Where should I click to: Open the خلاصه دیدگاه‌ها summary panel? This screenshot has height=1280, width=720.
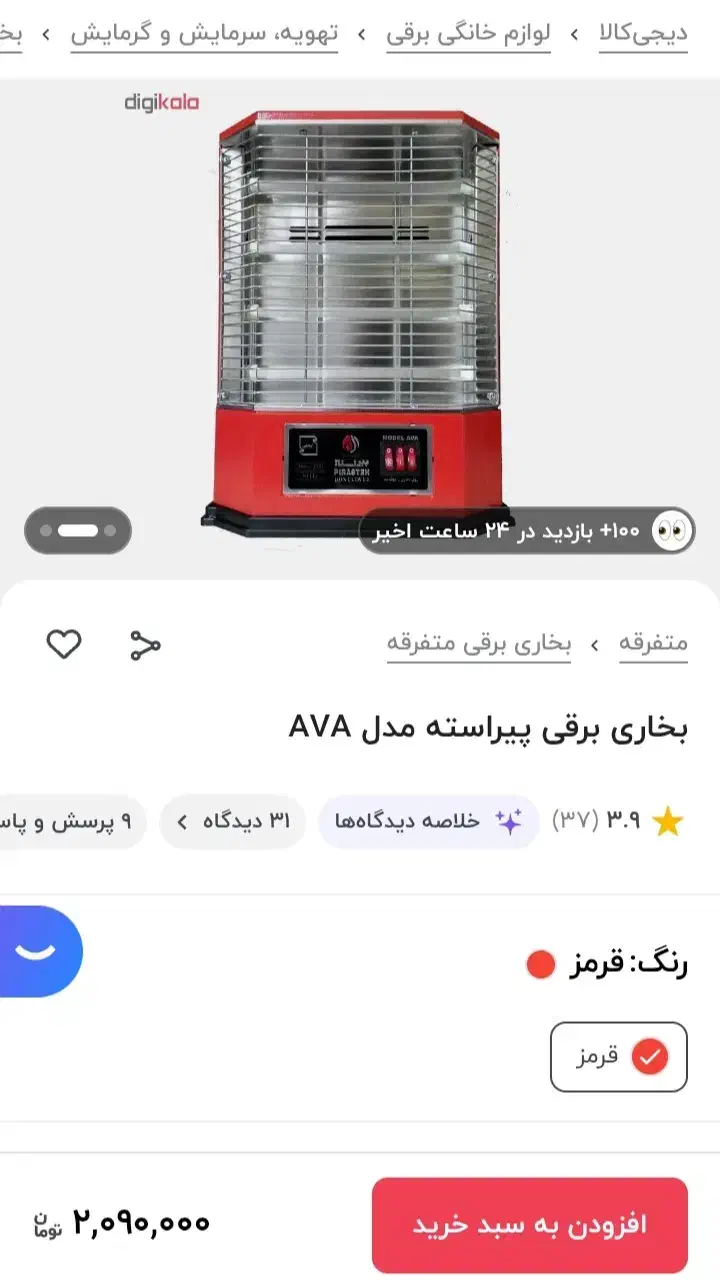(428, 820)
